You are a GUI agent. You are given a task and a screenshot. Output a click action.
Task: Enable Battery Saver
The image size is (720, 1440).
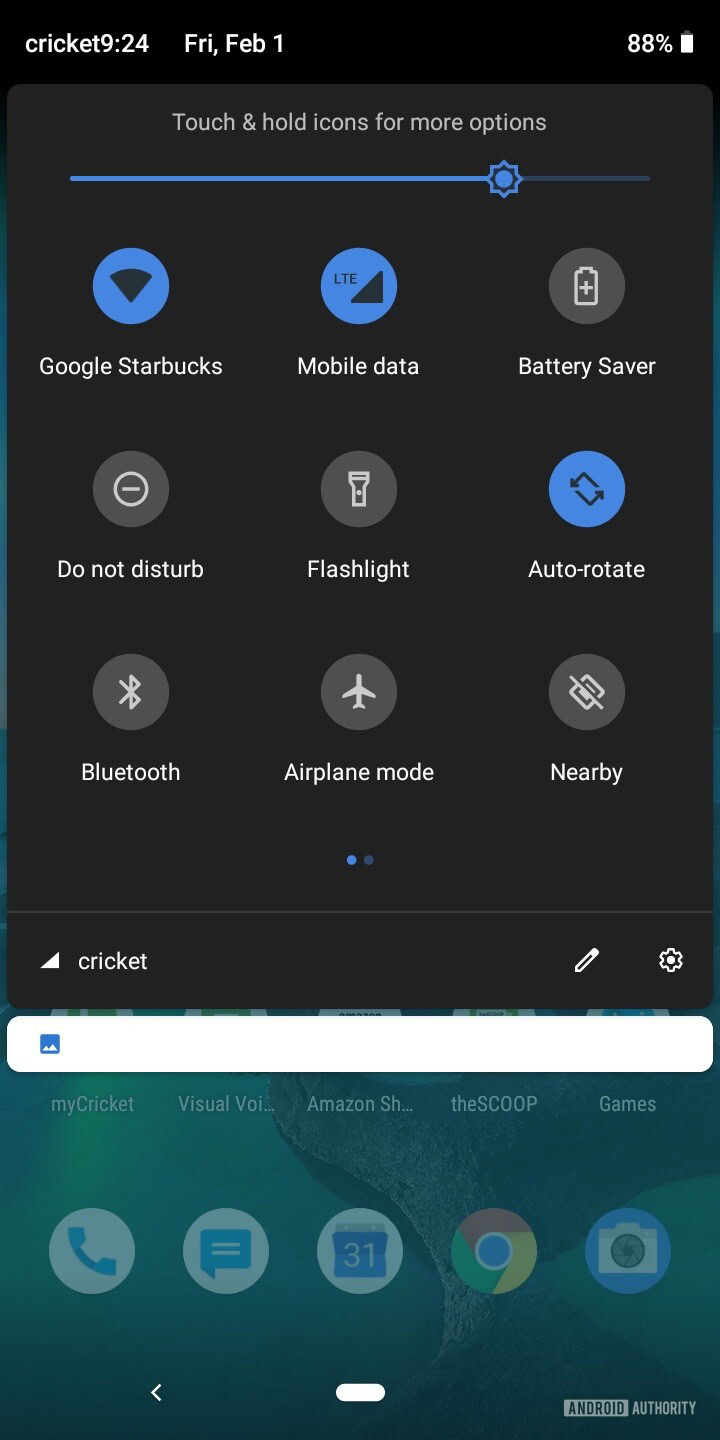pos(587,286)
